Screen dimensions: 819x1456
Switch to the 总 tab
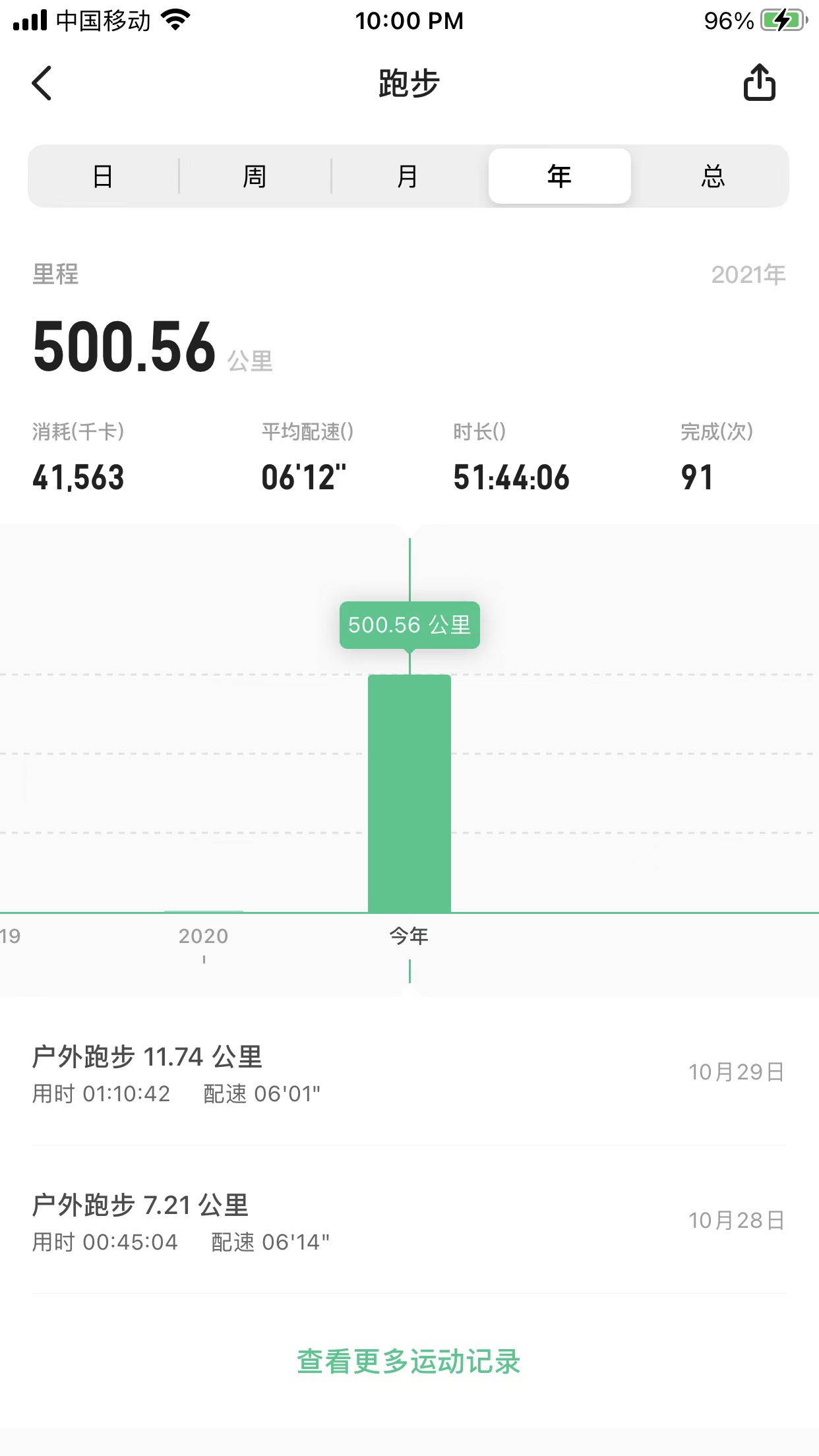712,176
